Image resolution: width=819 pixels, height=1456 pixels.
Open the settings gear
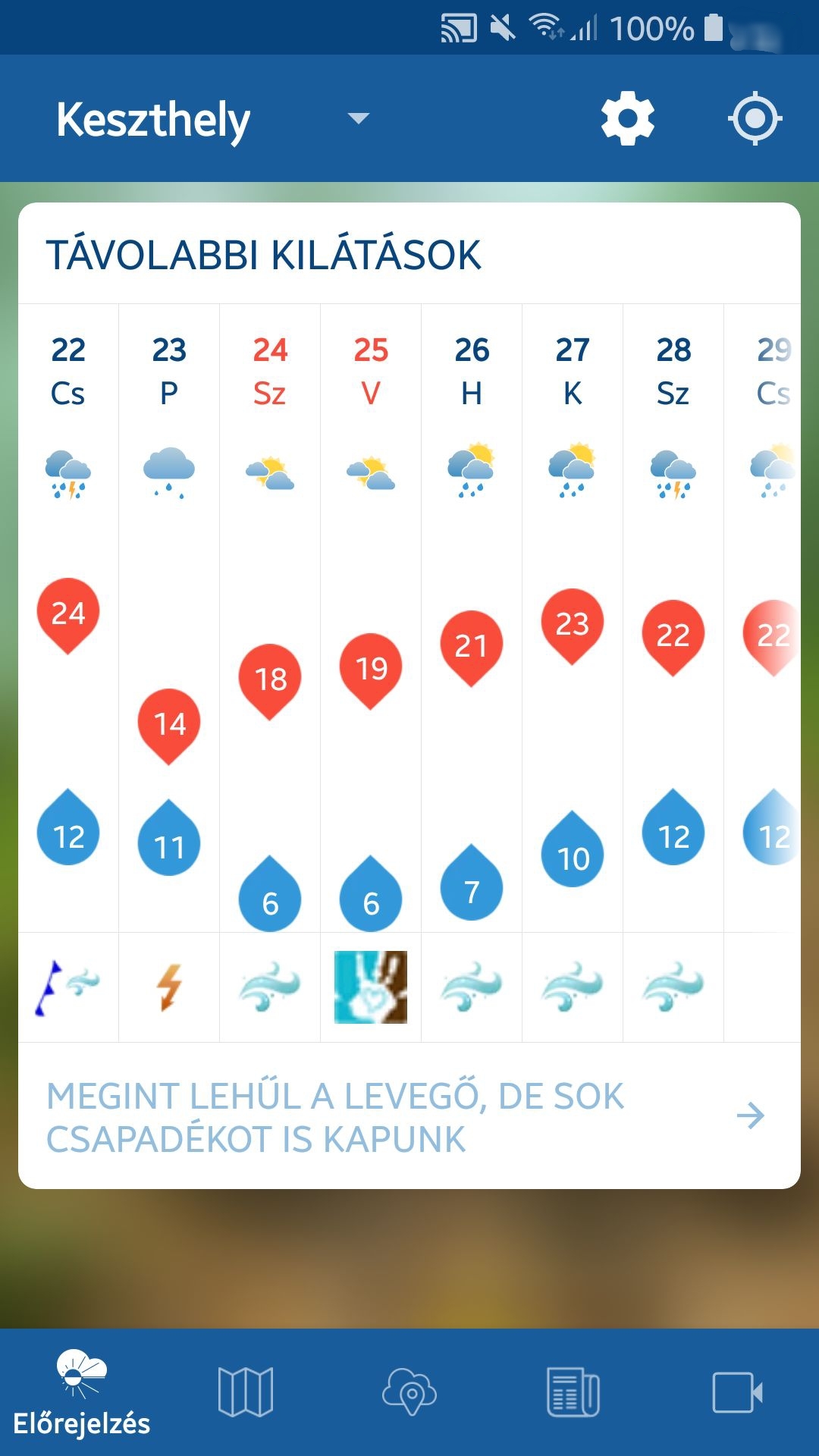[x=627, y=119]
